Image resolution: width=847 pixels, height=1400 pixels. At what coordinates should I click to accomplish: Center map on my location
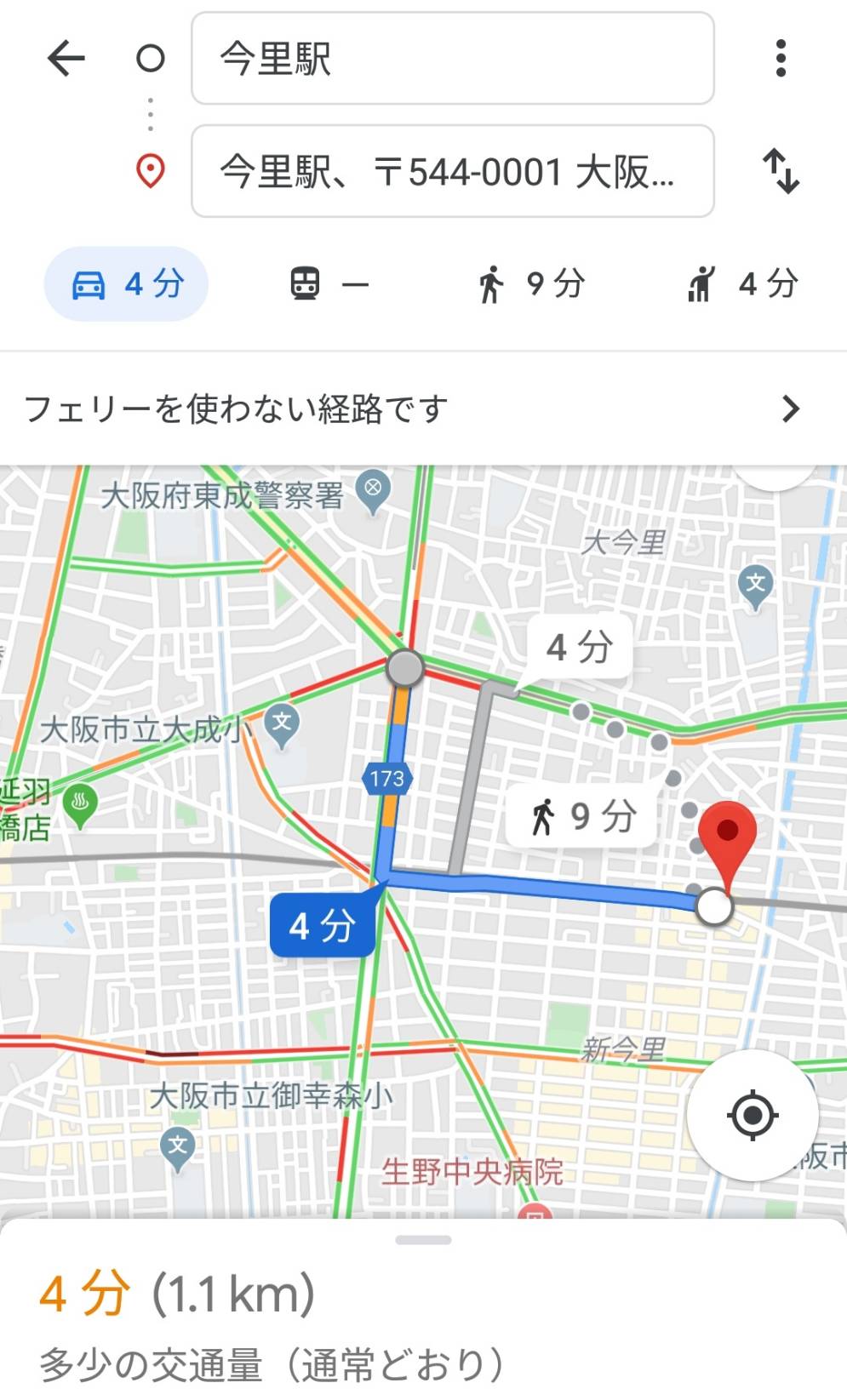[x=753, y=1114]
